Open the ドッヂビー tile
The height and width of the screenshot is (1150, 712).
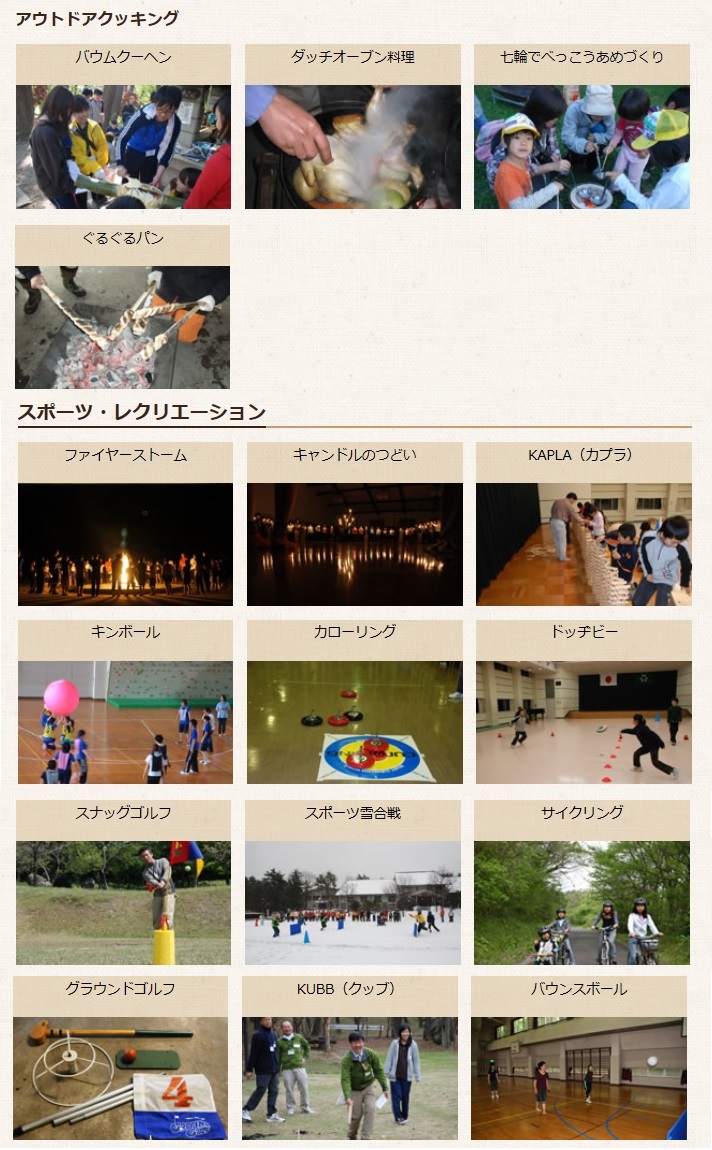coord(584,703)
